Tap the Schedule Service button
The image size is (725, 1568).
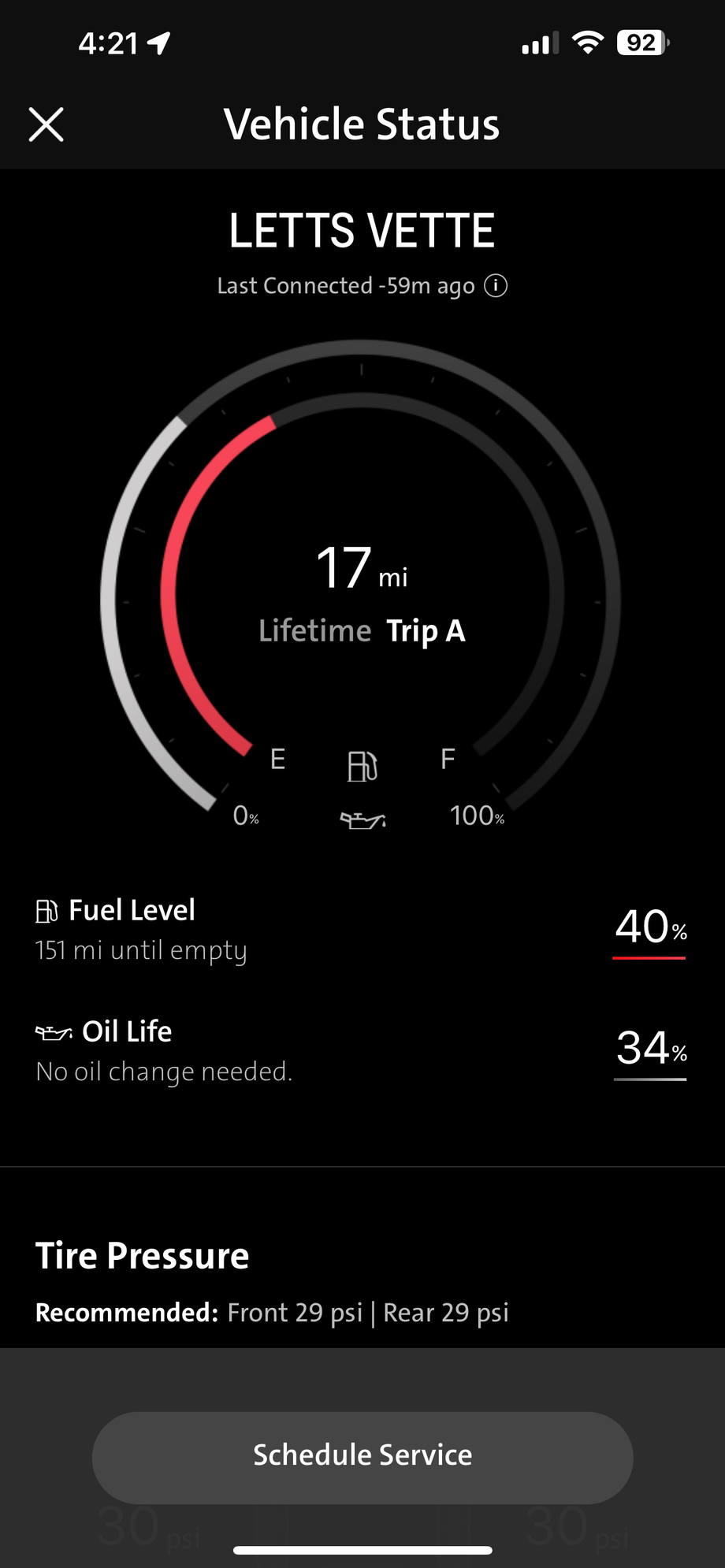[x=362, y=1455]
